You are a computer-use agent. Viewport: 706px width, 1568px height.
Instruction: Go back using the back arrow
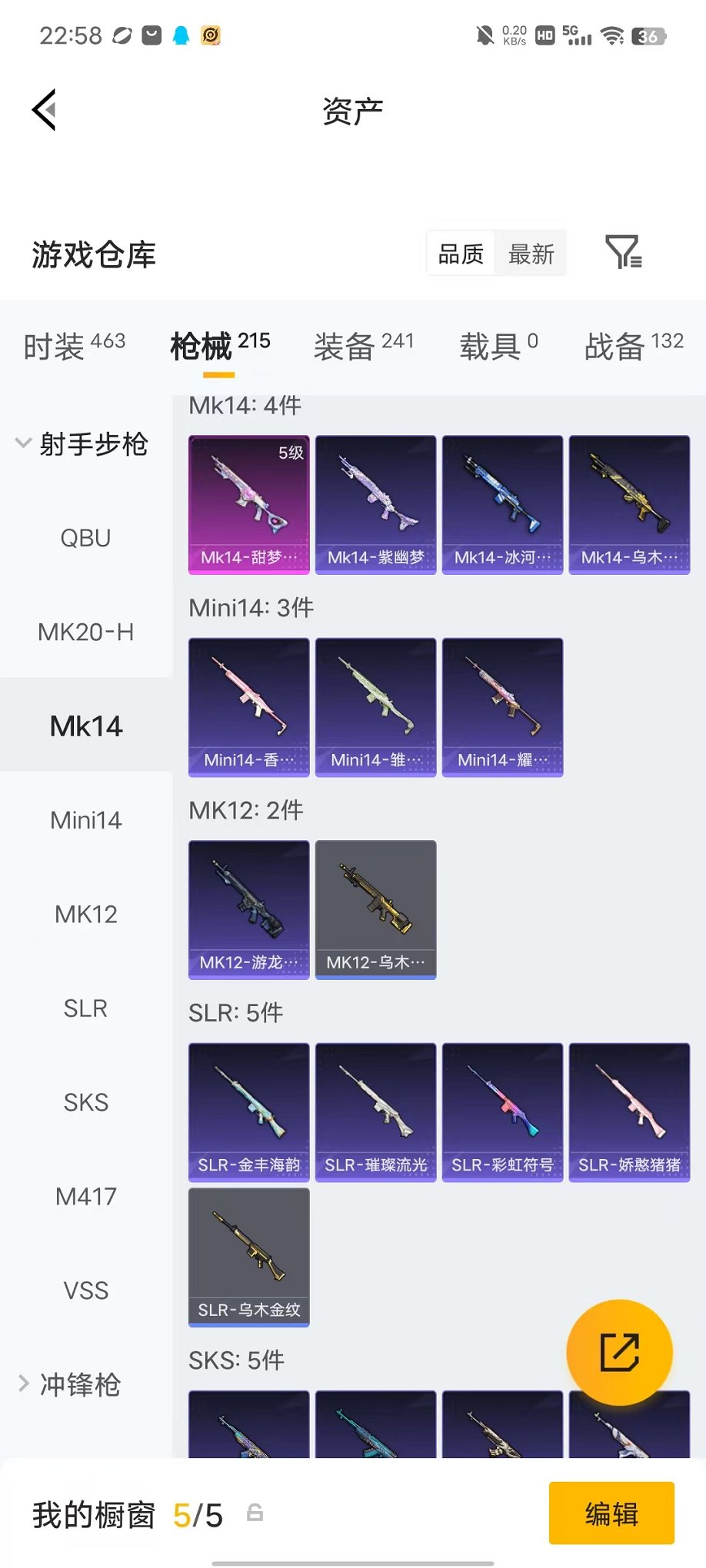[45, 110]
